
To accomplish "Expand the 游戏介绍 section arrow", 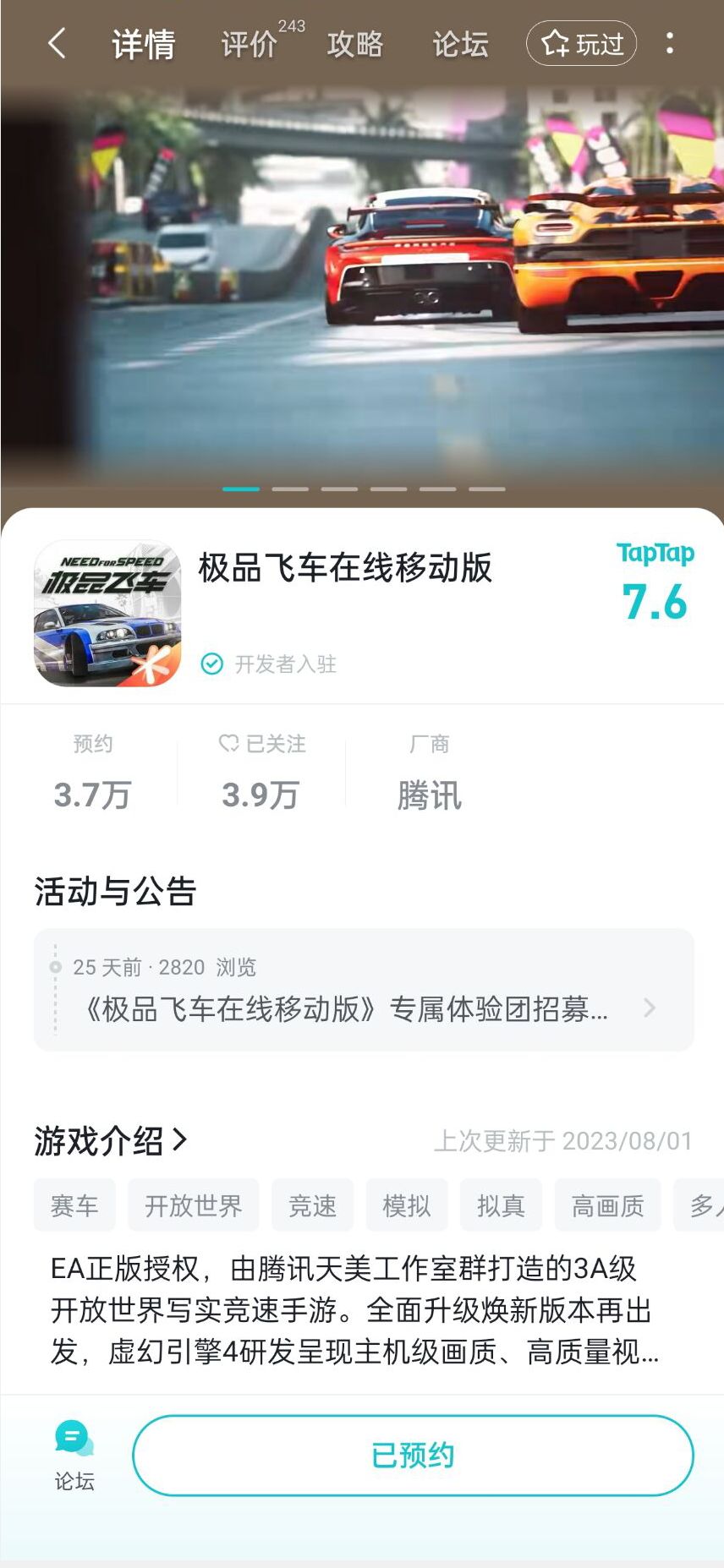I will pos(179,1140).
